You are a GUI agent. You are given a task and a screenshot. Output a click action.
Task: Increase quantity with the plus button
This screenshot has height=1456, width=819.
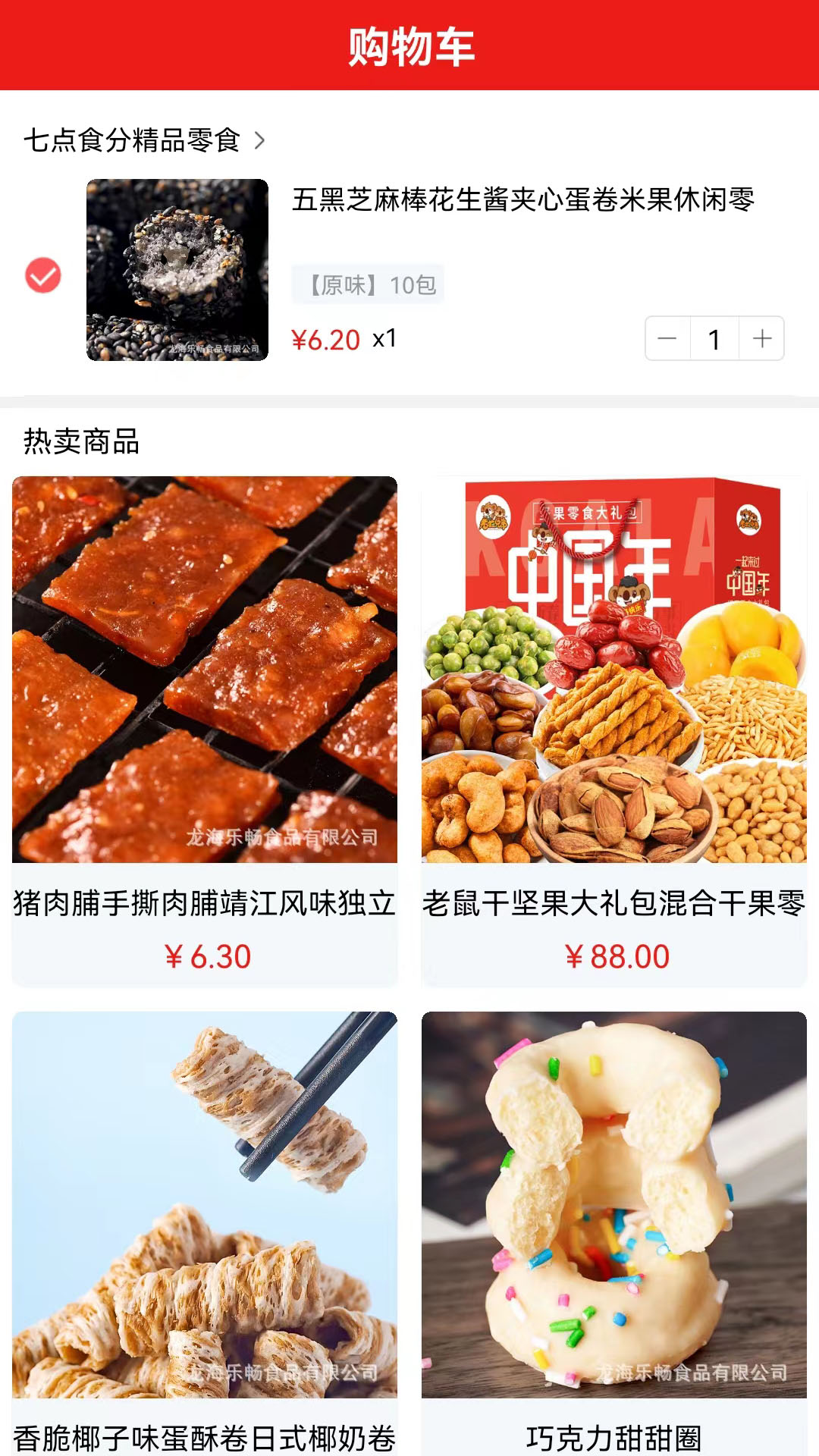761,339
